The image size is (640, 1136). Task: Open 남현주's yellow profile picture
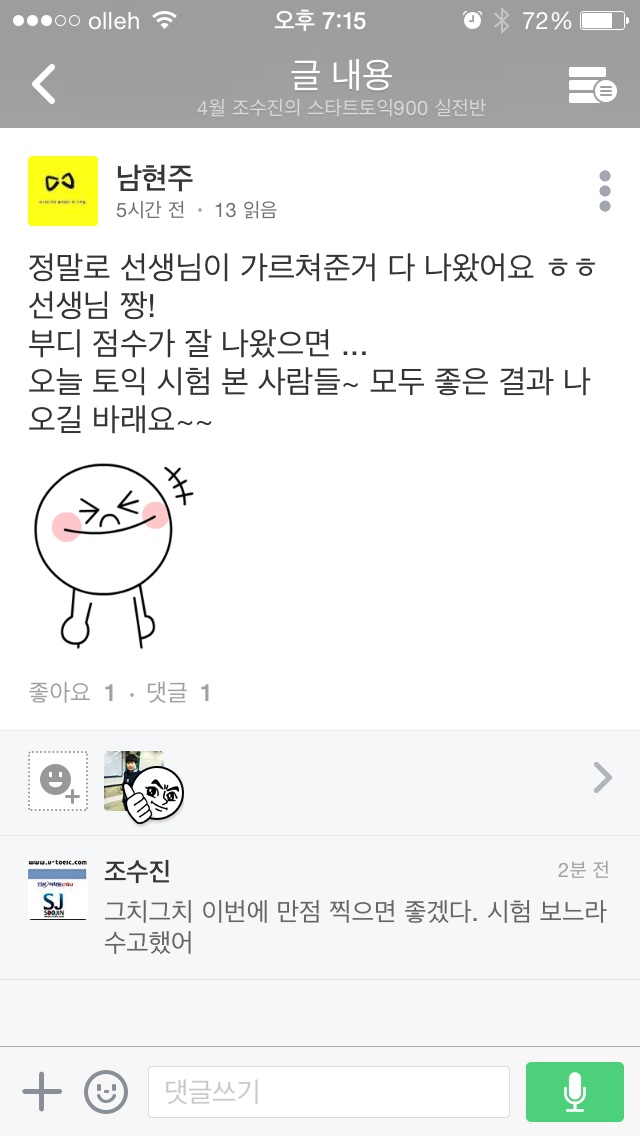pos(62,191)
